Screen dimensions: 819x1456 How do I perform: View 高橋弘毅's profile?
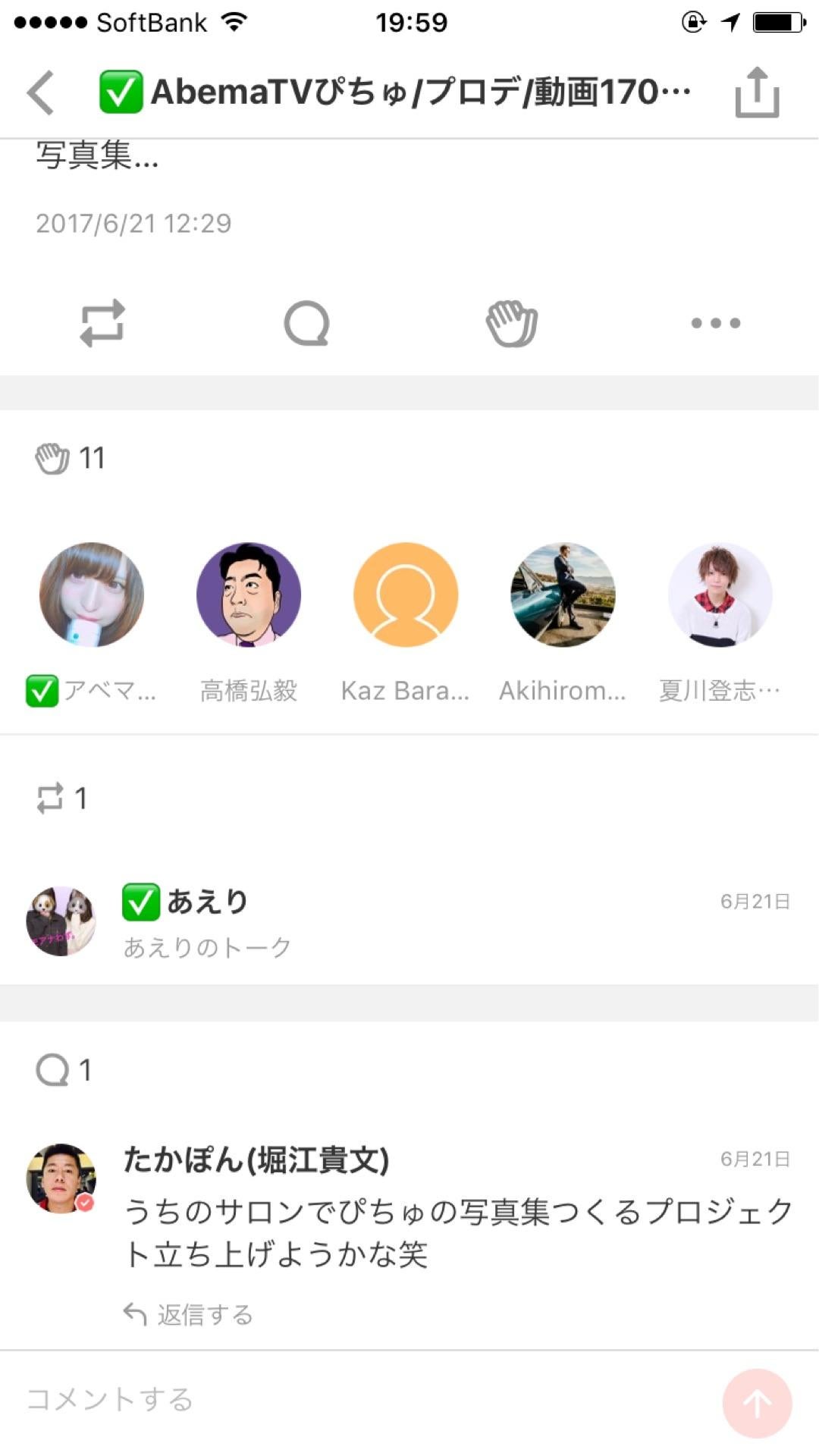249,595
